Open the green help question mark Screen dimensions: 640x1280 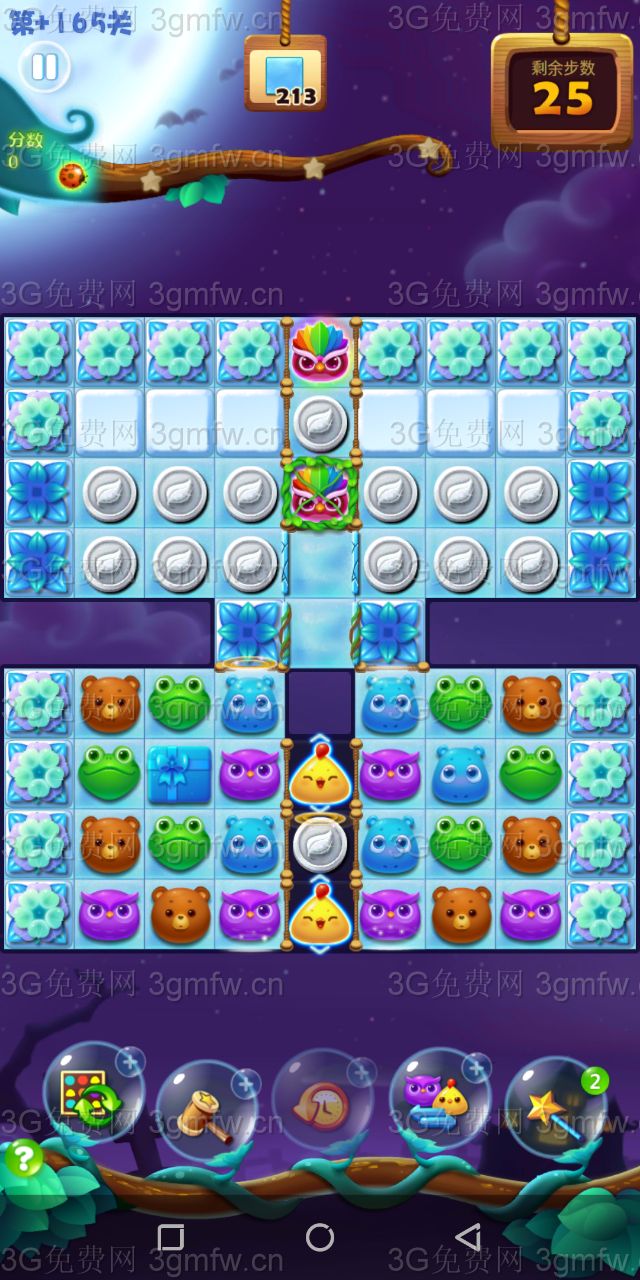(23, 1160)
